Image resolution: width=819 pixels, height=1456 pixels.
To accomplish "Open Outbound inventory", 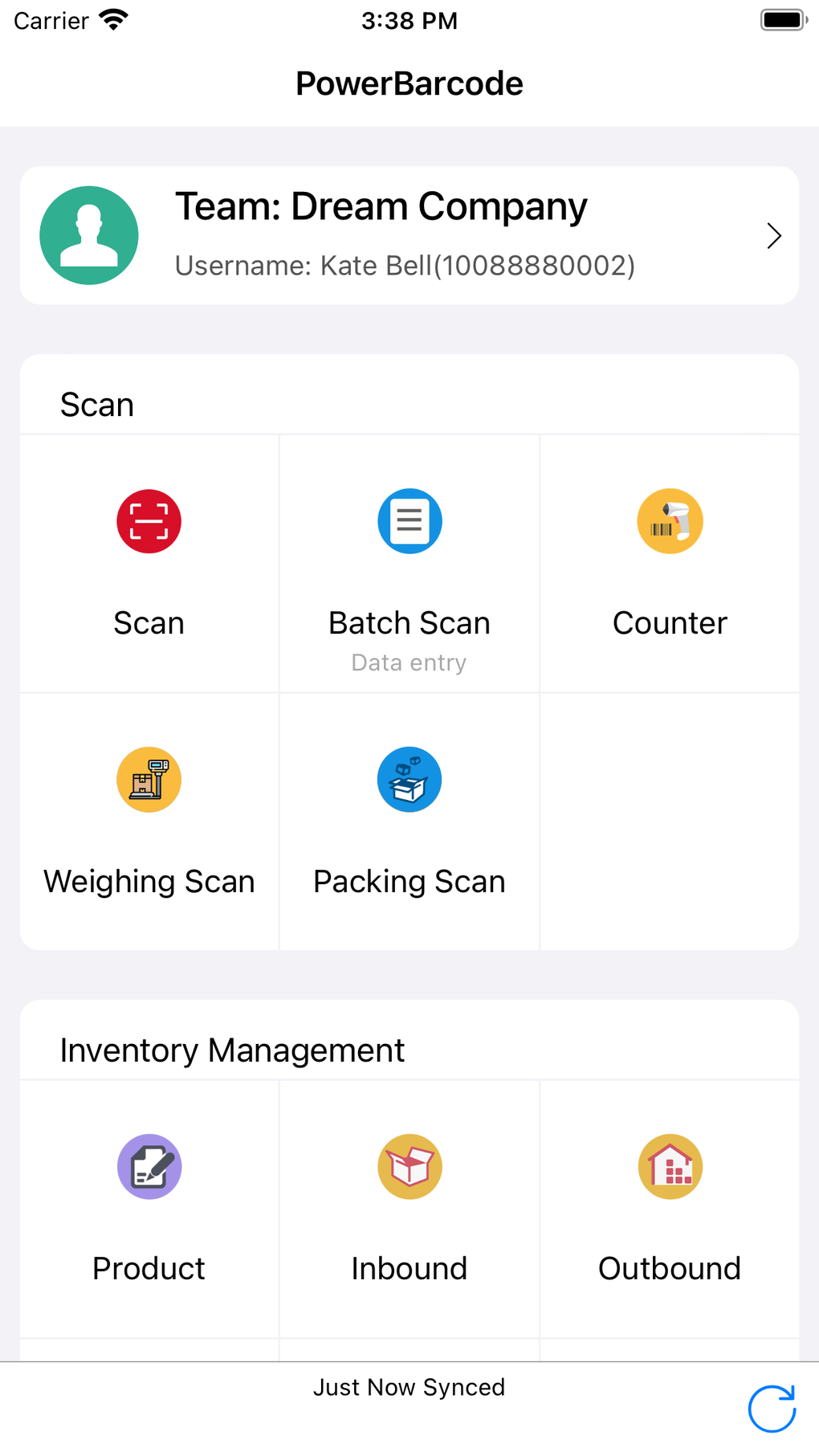I will click(x=669, y=1208).
